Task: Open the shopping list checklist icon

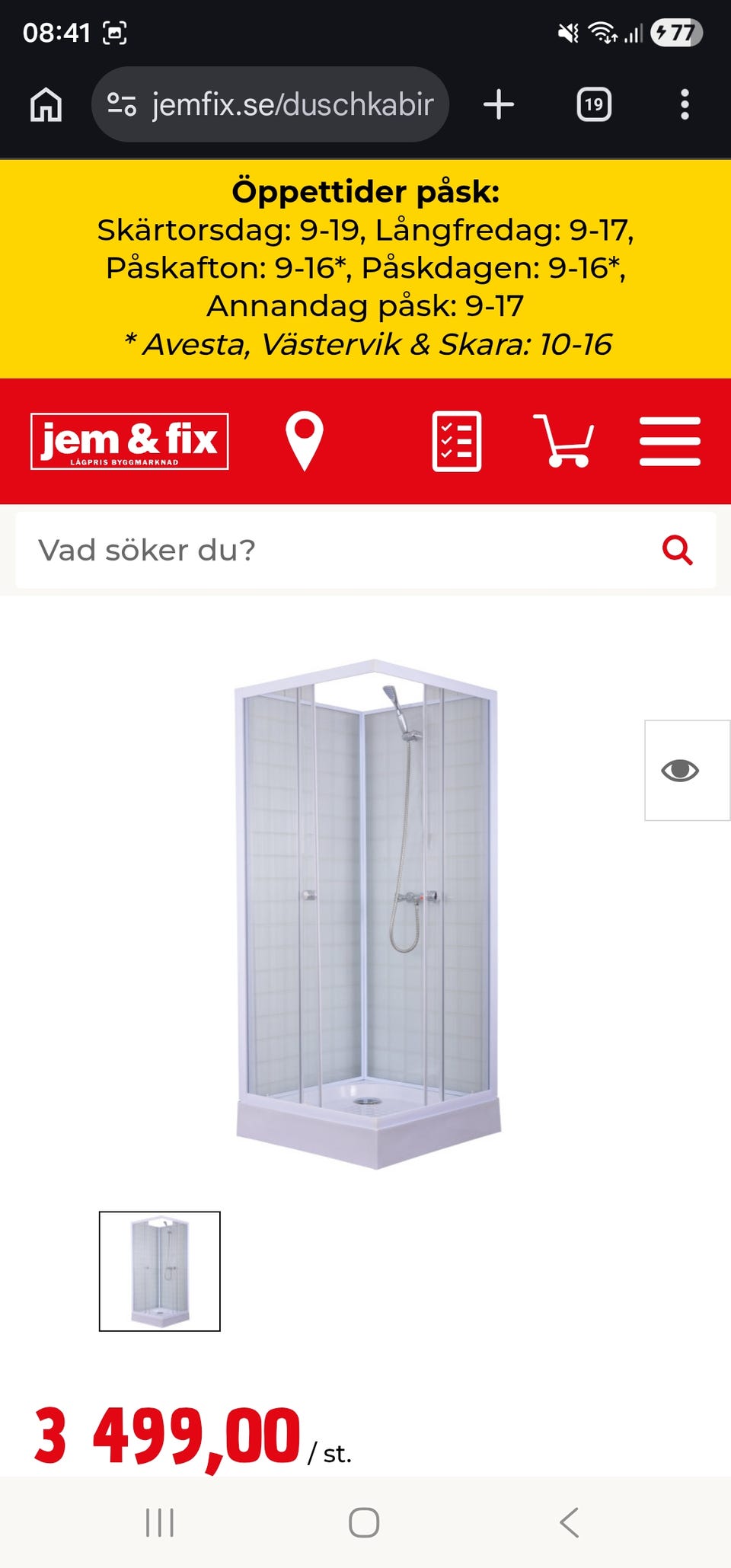Action: click(458, 440)
